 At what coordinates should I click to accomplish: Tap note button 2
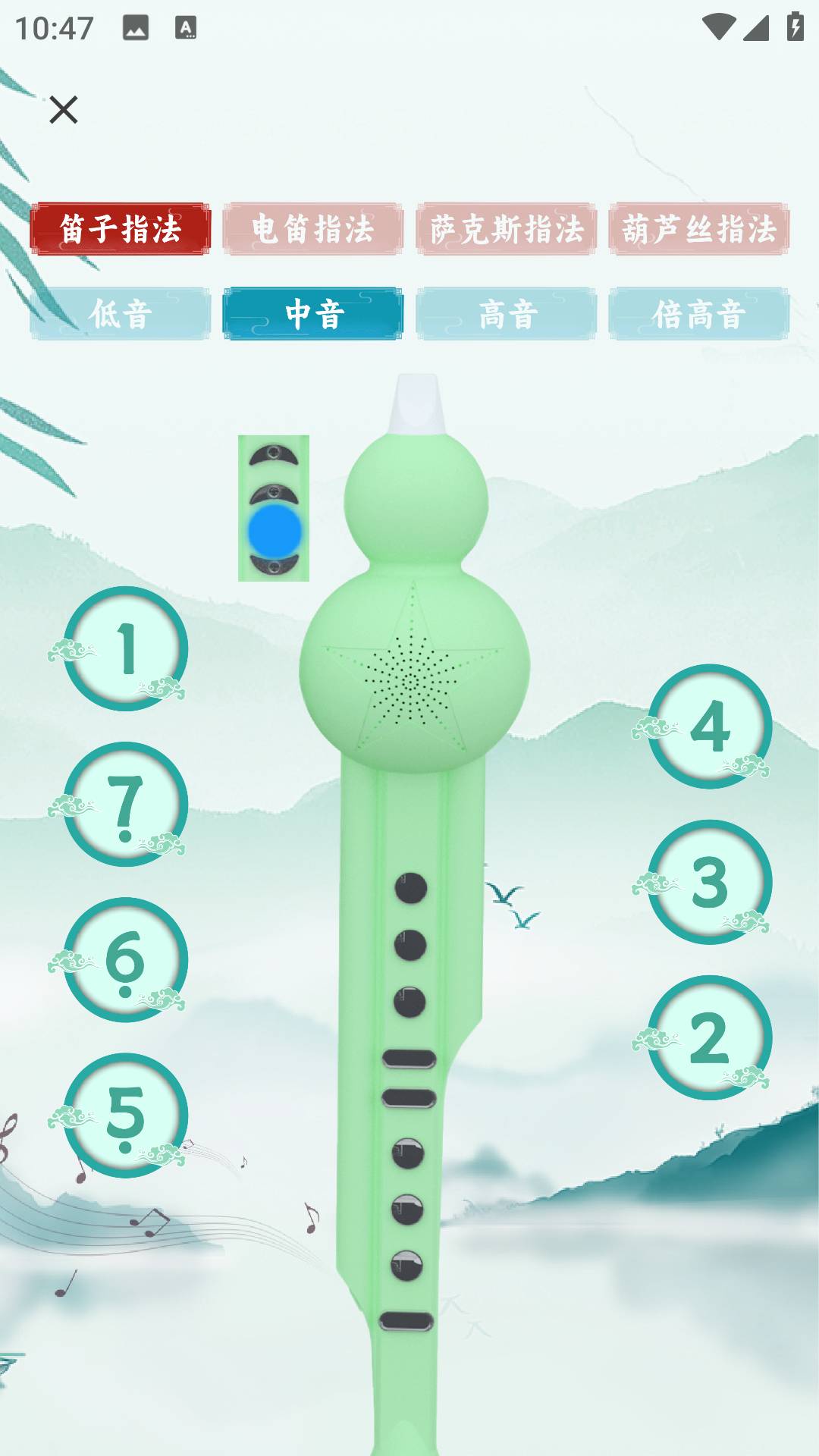click(710, 1037)
